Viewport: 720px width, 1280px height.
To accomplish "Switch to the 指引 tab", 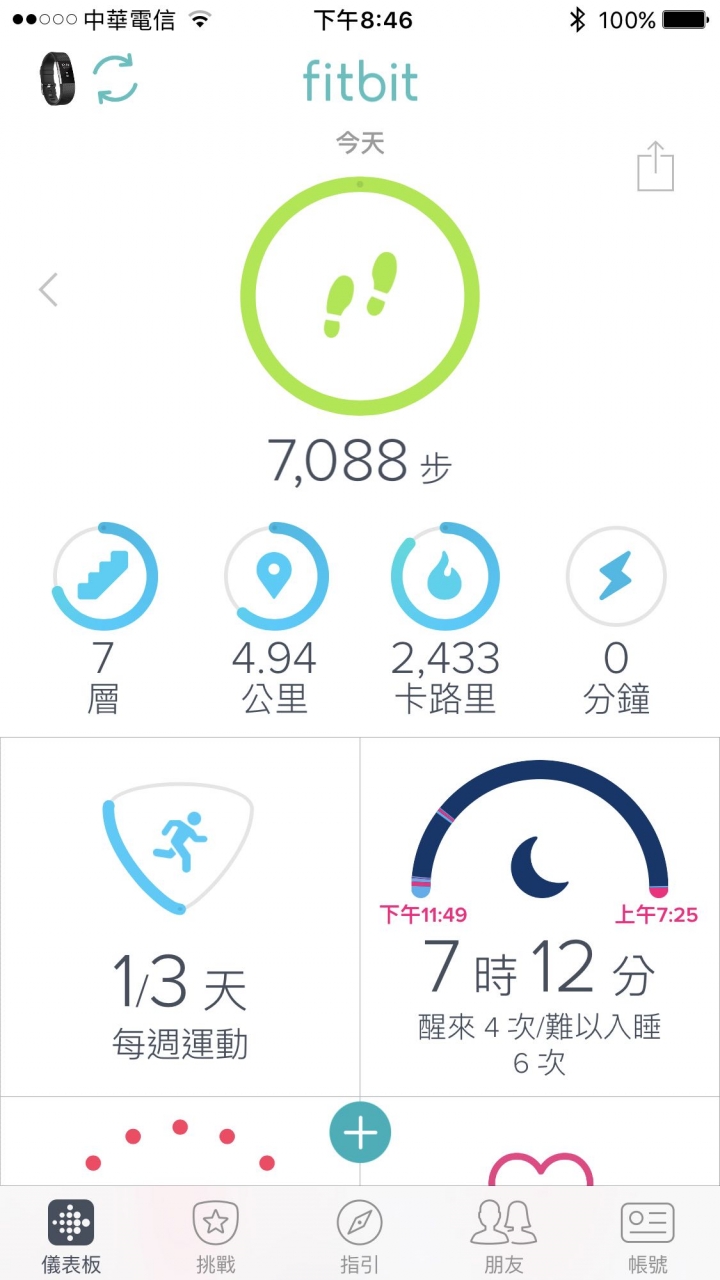I will point(360,1236).
